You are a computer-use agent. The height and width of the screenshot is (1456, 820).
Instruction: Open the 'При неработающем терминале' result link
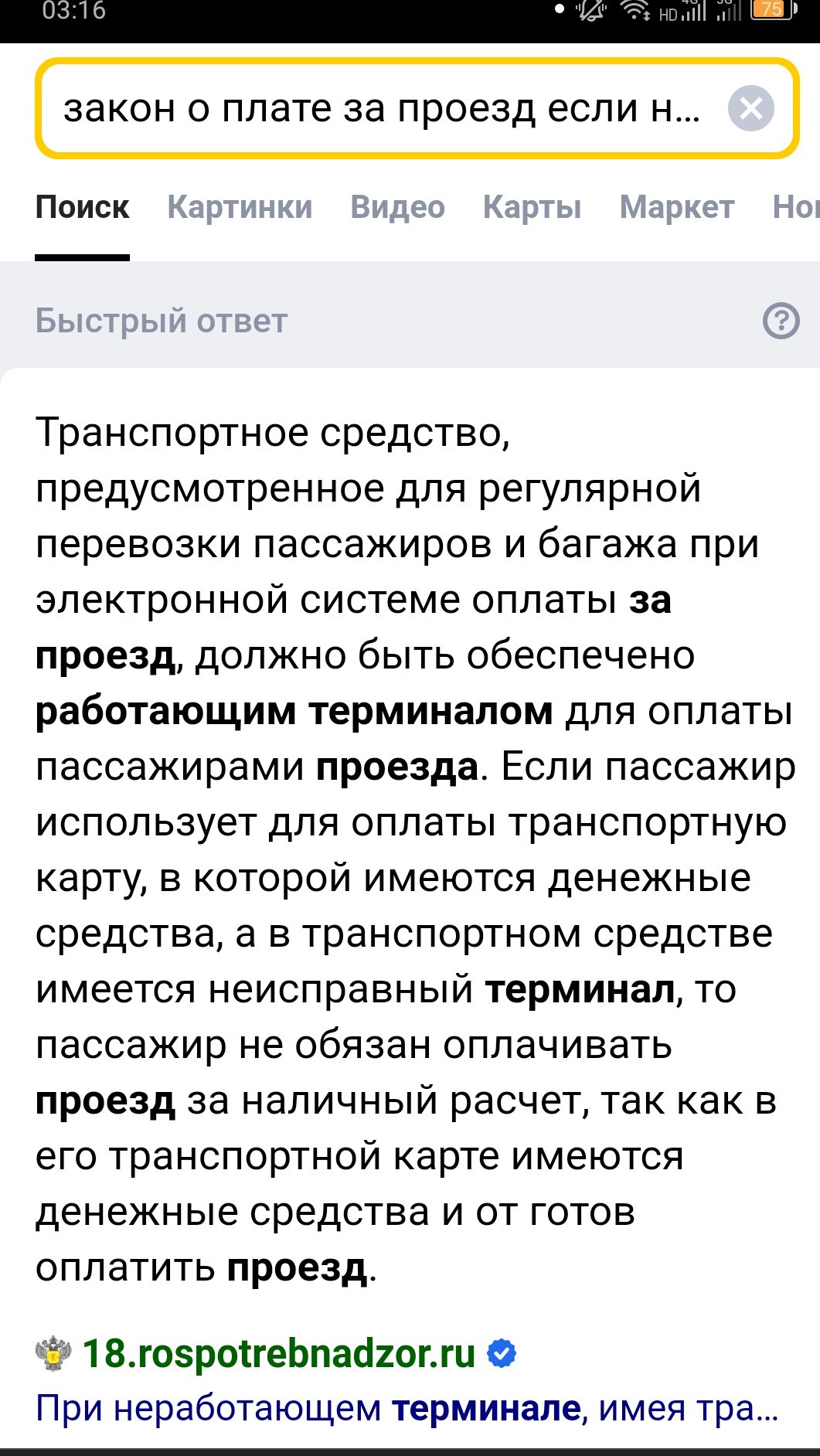pos(407,1408)
